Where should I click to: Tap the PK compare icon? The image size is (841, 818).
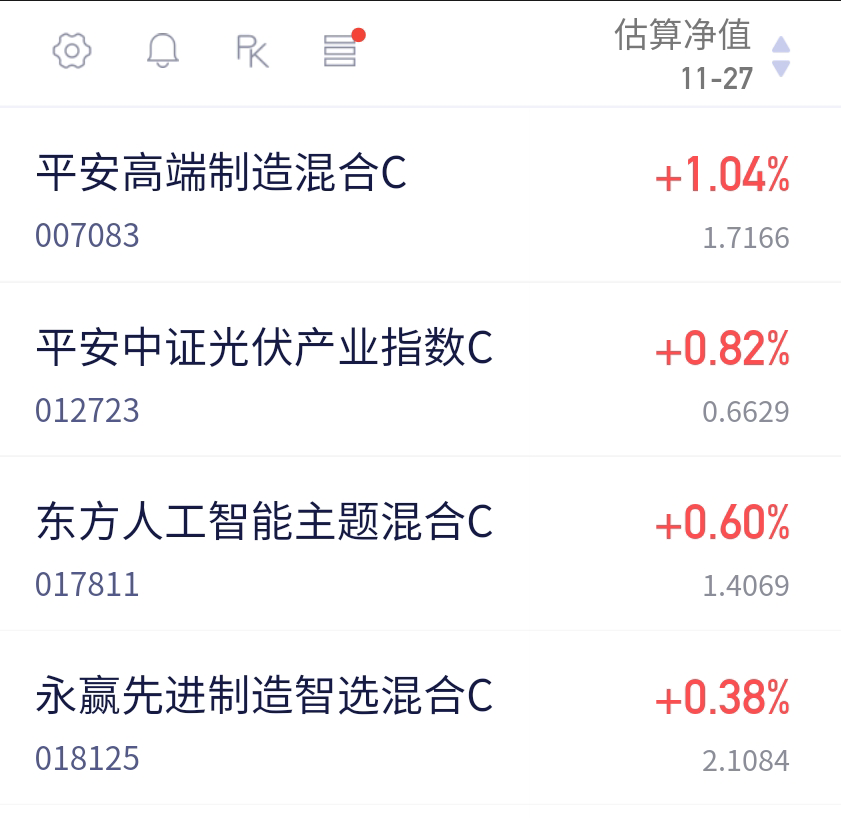point(252,51)
